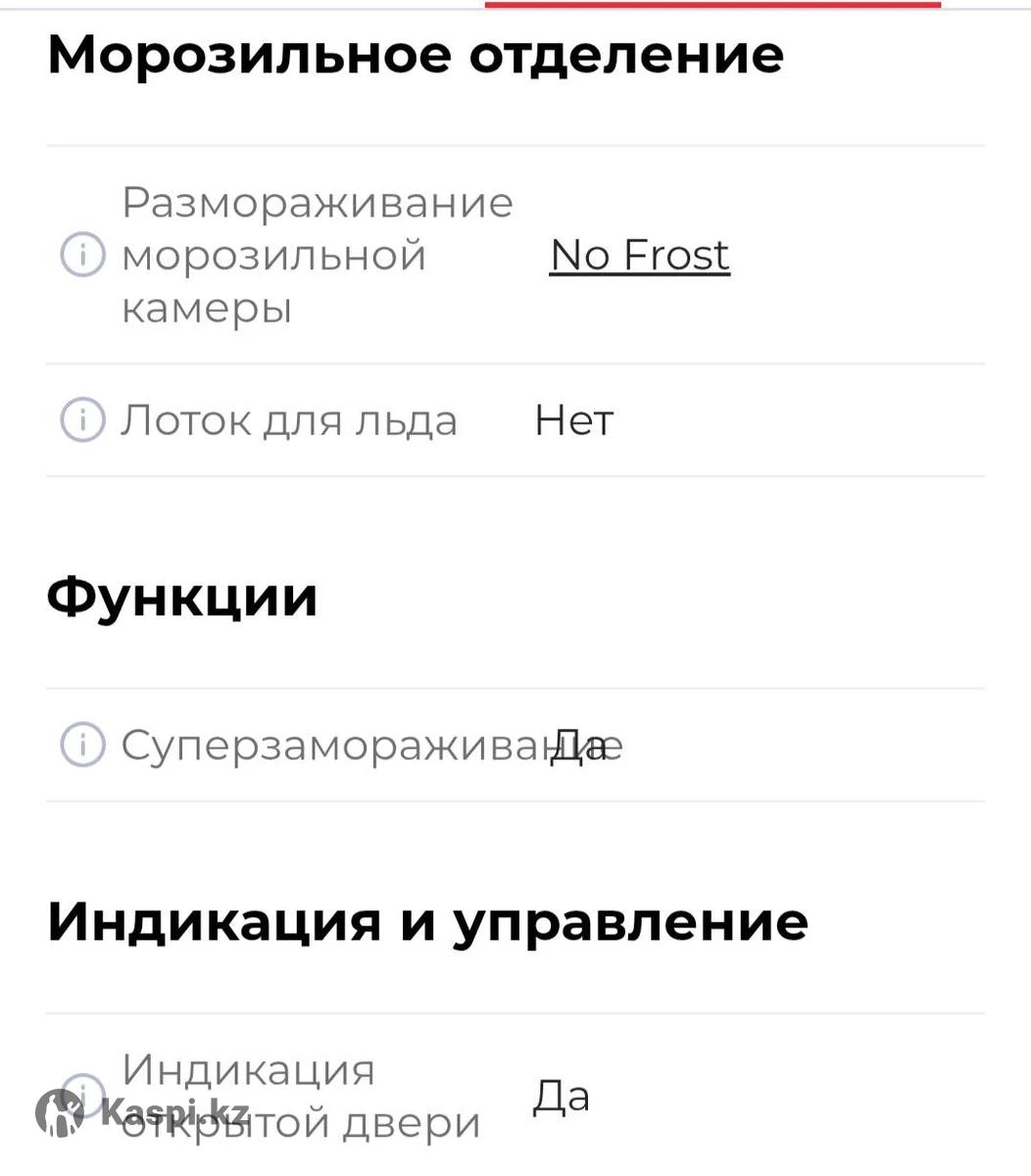View the hint for Суперзамораживание
The height and width of the screenshot is (1176, 1031).
point(82,745)
